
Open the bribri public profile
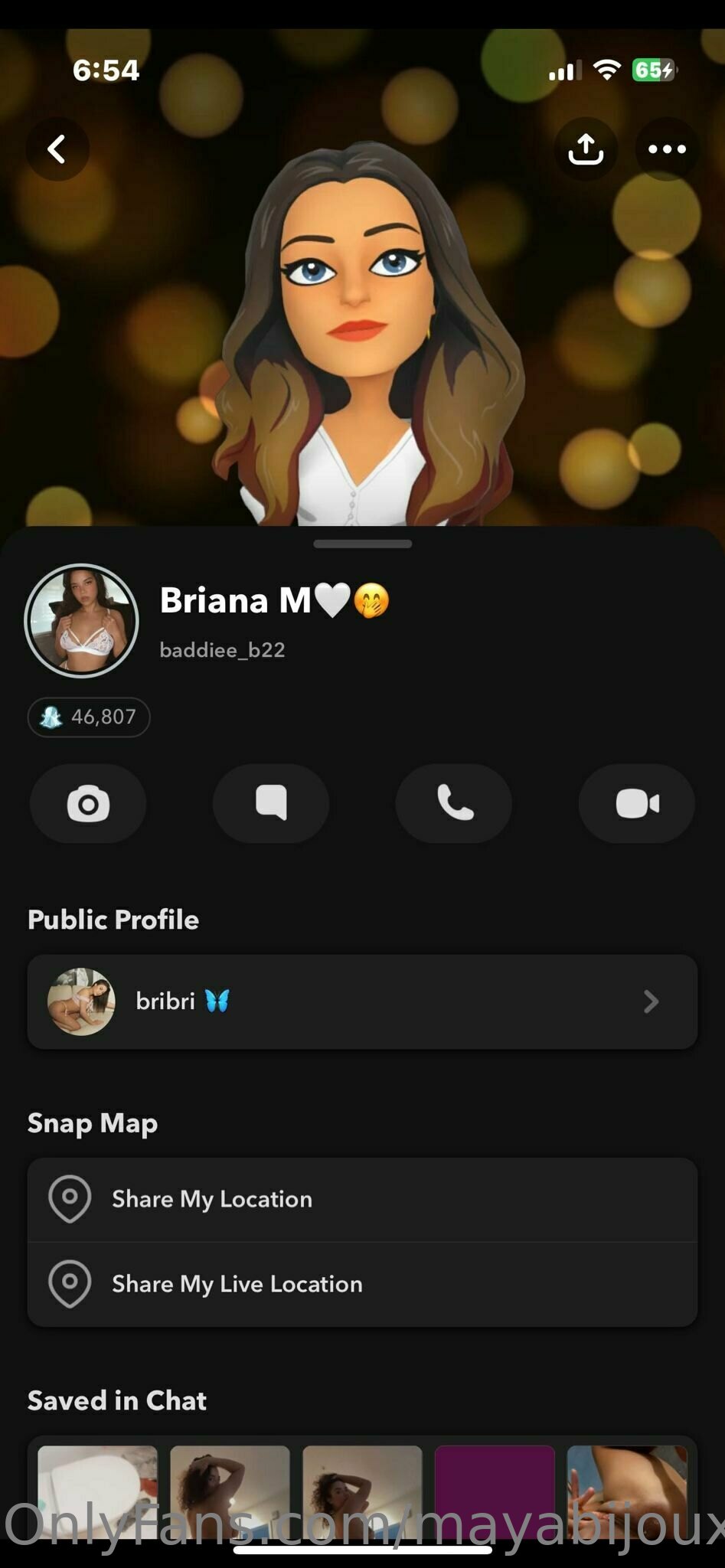362,1001
